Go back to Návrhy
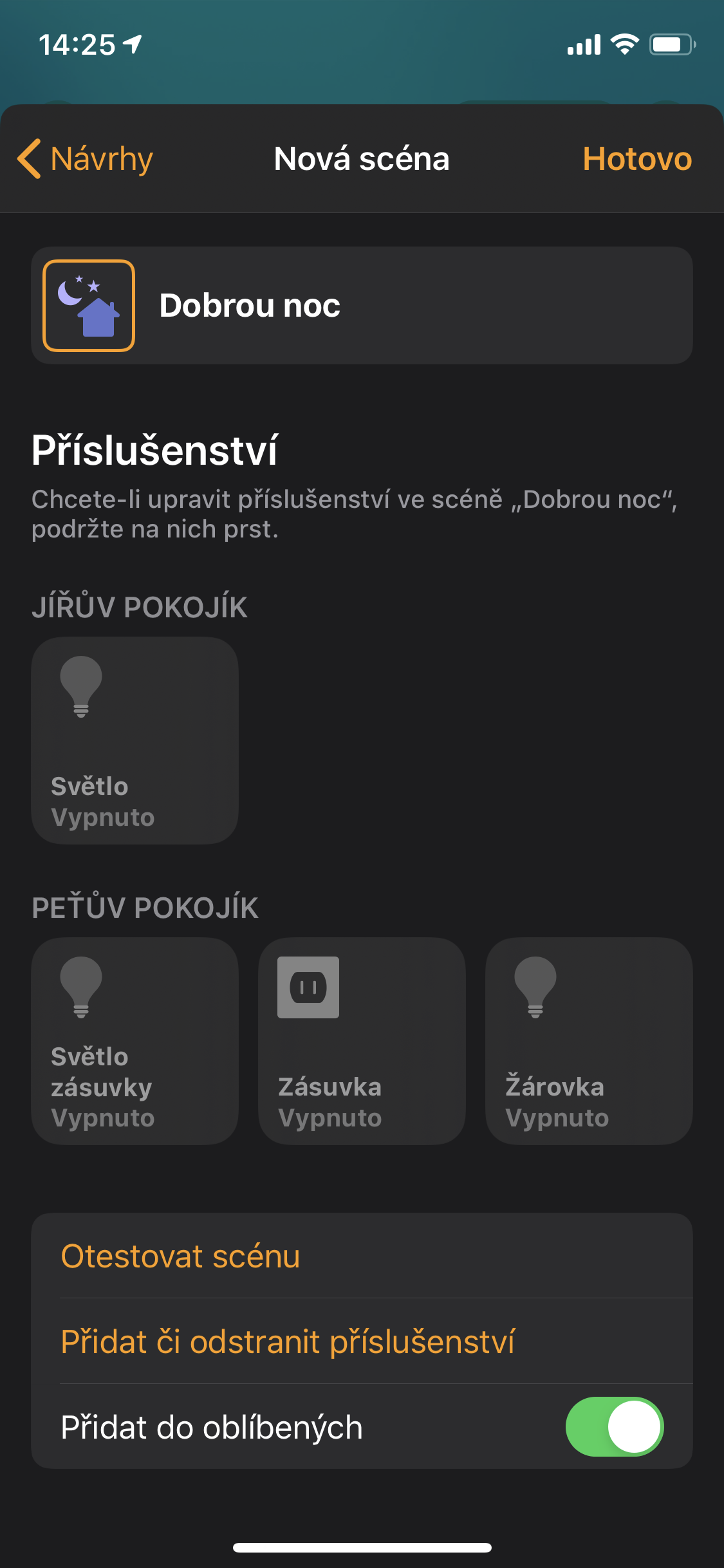 coord(86,159)
